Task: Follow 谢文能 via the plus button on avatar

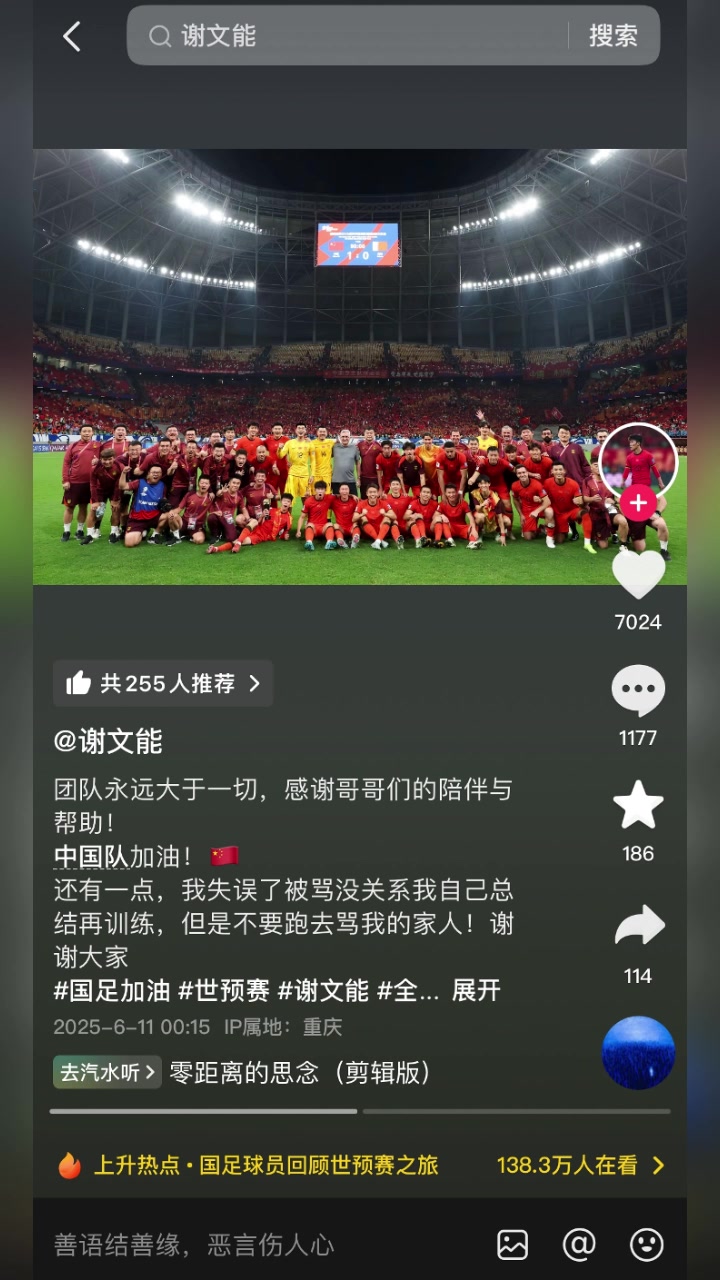Action: [x=638, y=504]
